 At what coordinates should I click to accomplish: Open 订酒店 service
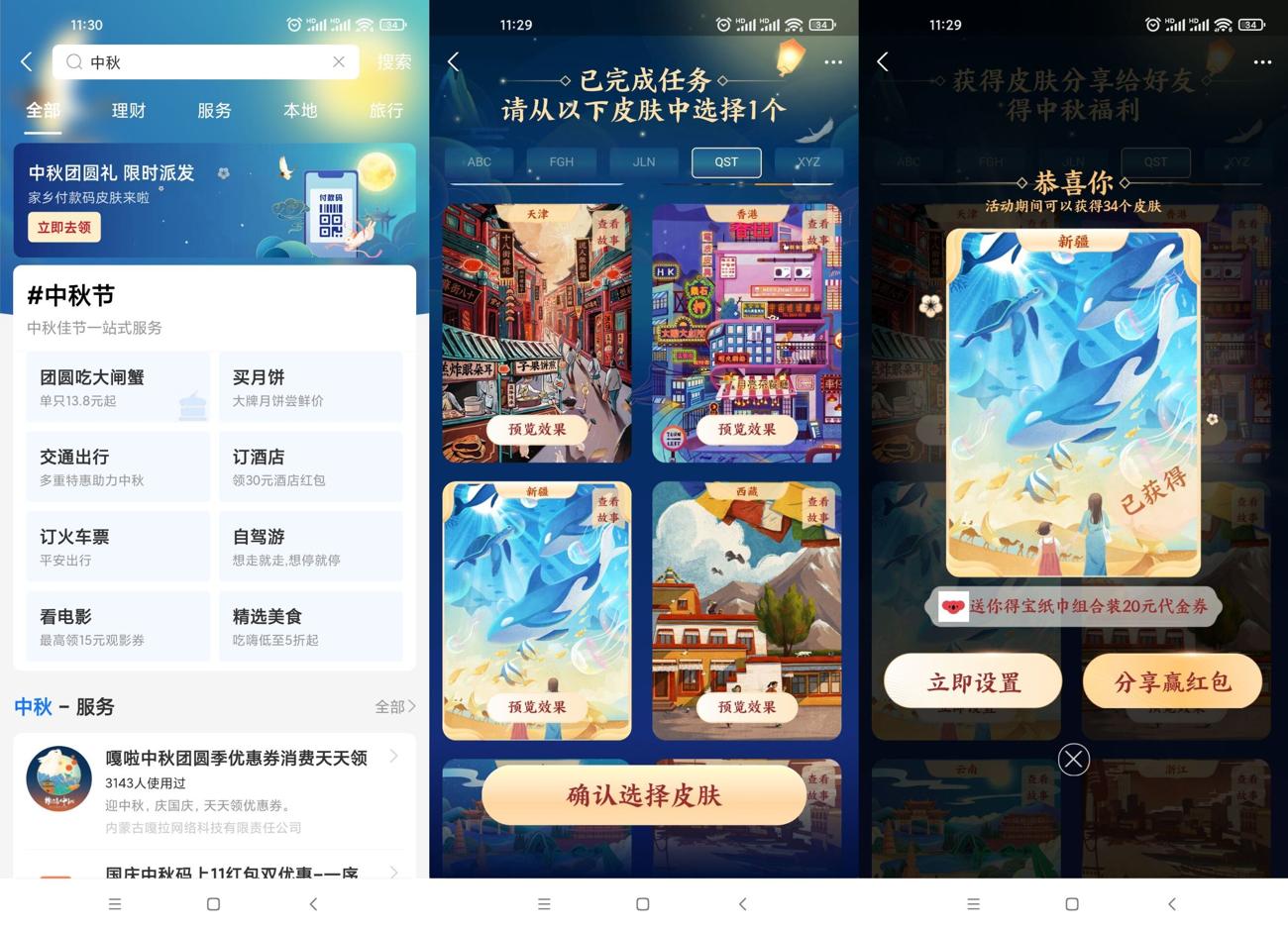(x=310, y=466)
